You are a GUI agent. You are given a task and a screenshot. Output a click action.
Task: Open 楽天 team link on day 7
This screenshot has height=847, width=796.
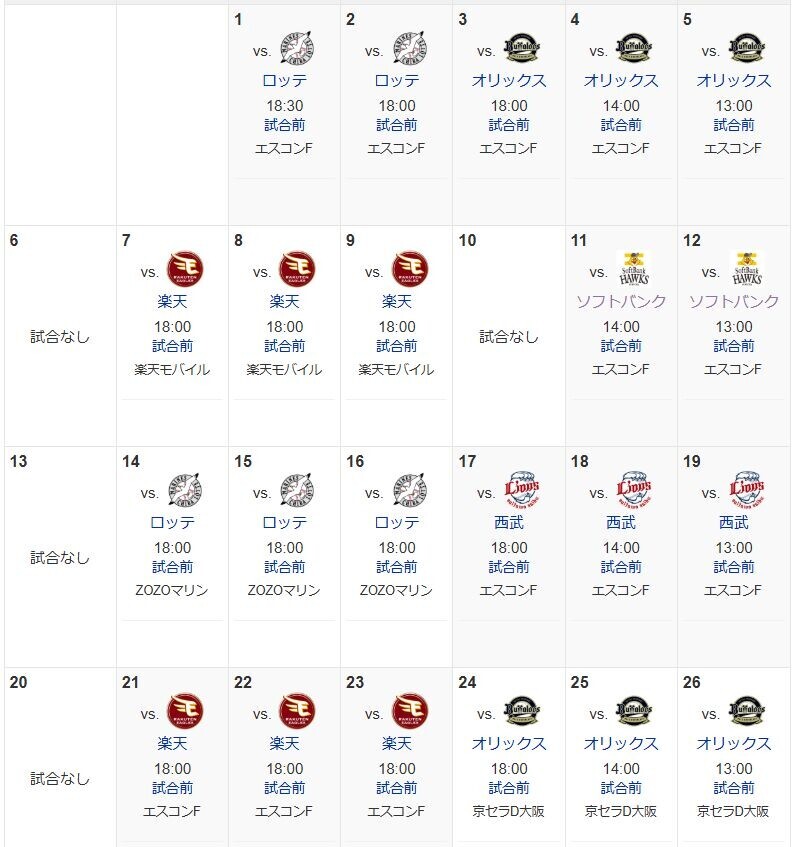[x=172, y=301]
